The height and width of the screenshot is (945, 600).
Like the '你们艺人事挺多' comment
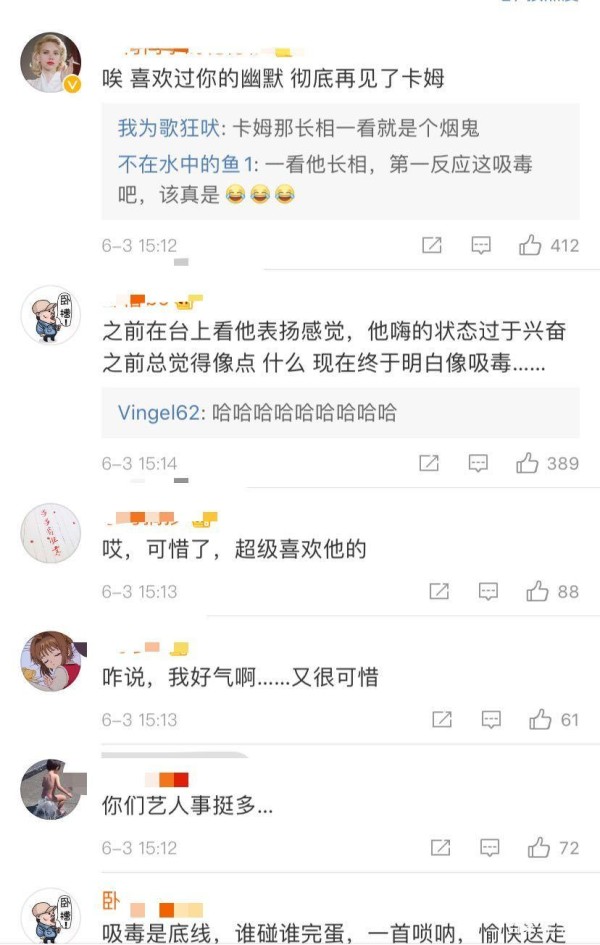pyautogui.click(x=540, y=847)
